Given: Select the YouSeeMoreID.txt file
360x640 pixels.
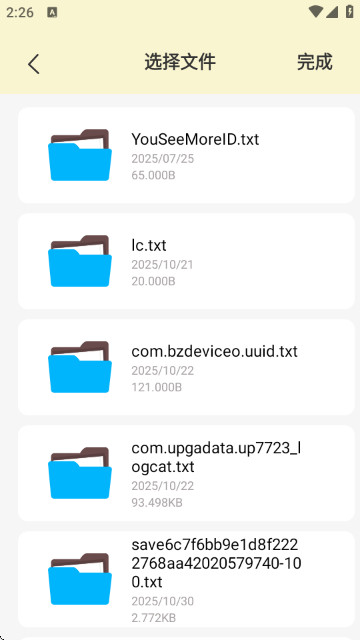Looking at the screenshot, I should (186, 155).
